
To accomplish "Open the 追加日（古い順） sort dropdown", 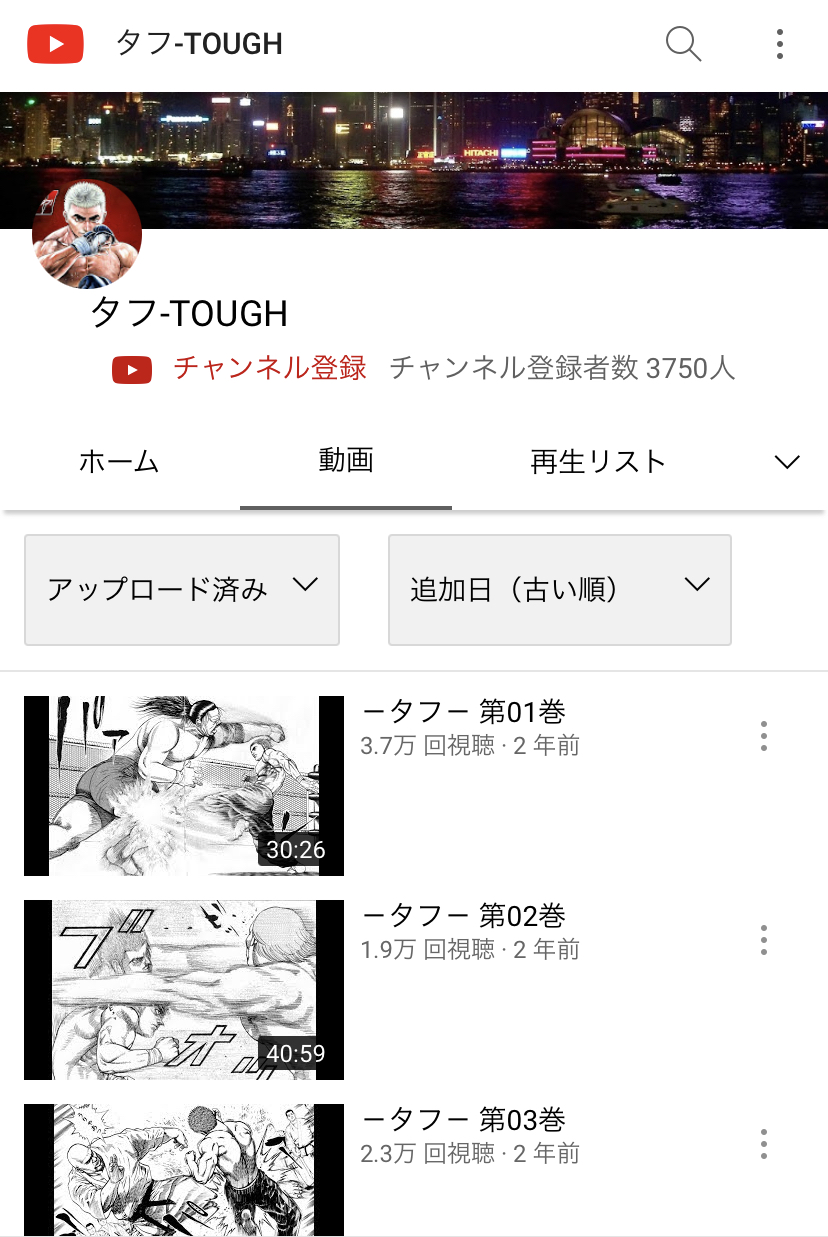I will click(559, 589).
